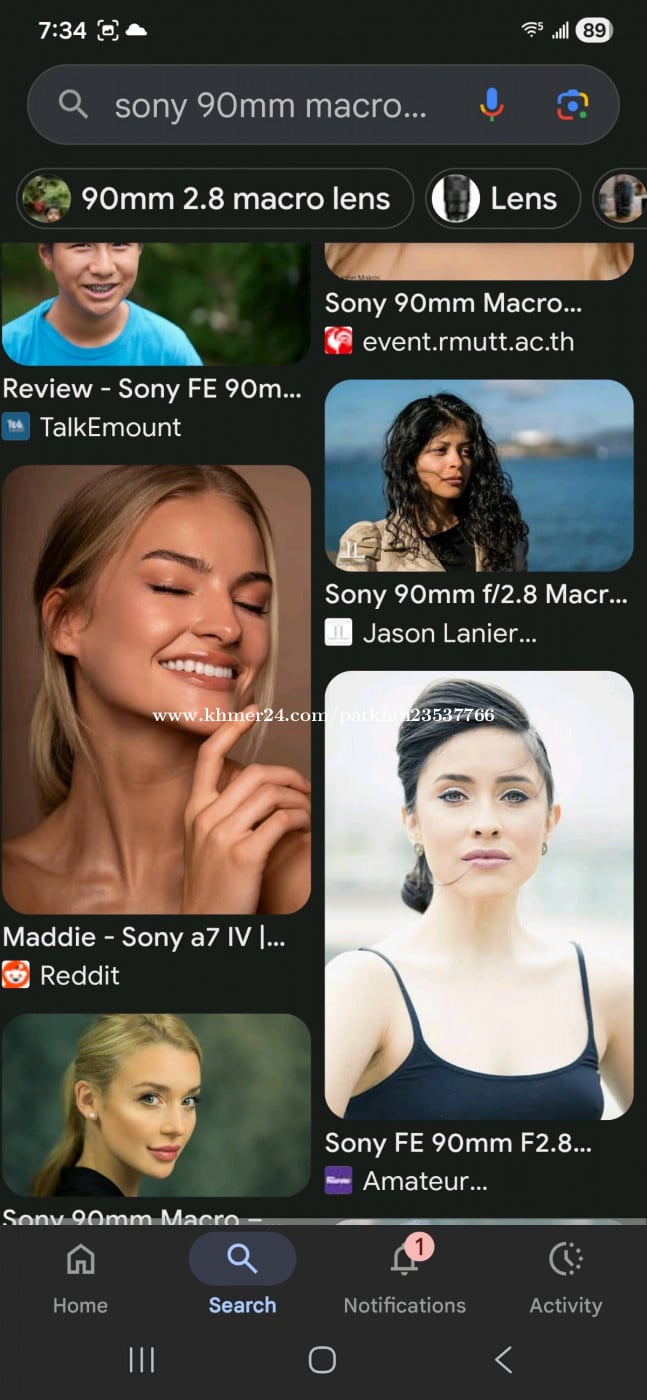
Task: Switch to the Activity tab
Action: coord(565,1278)
